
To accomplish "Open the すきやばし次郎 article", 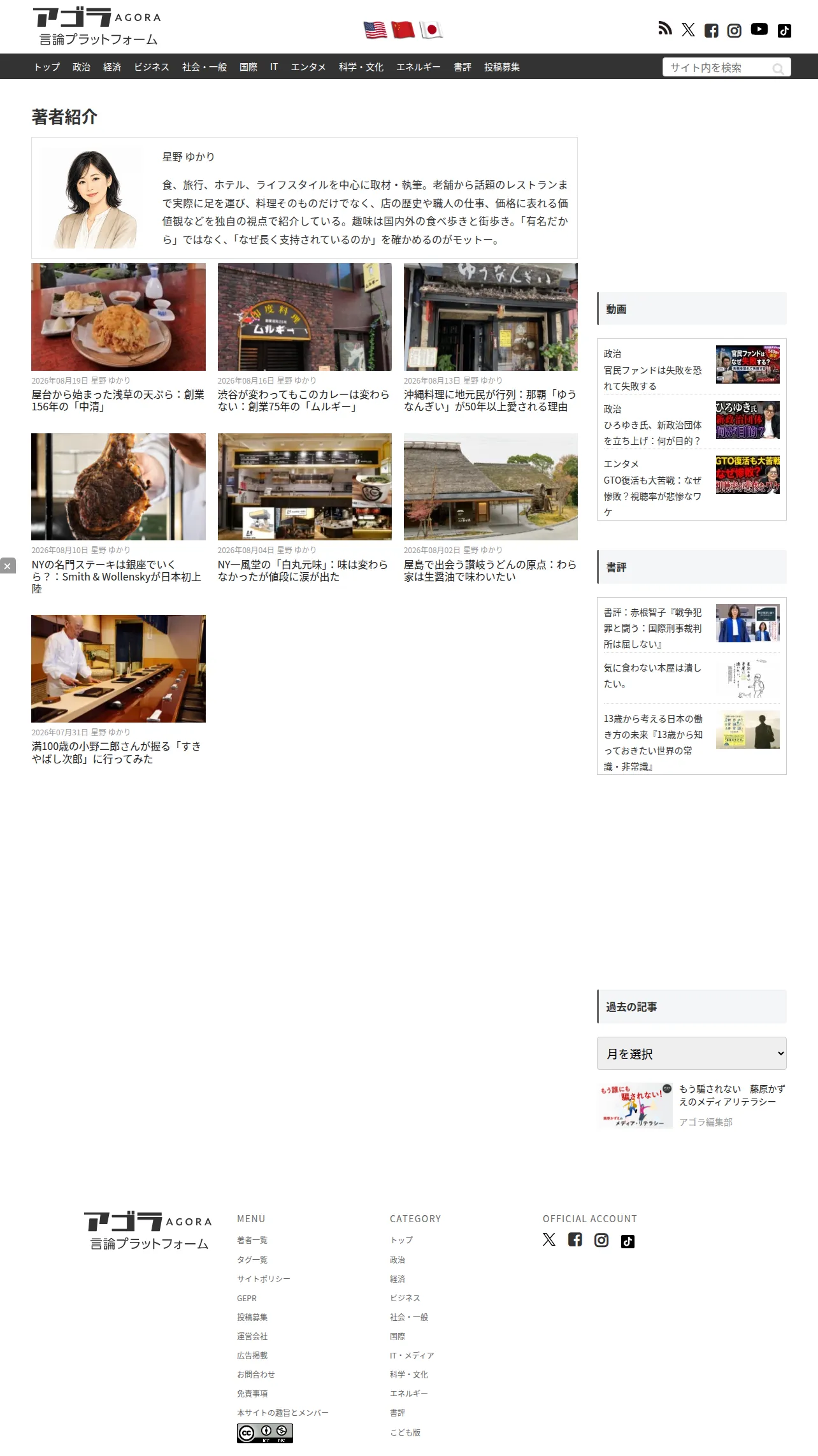I will coord(118,753).
